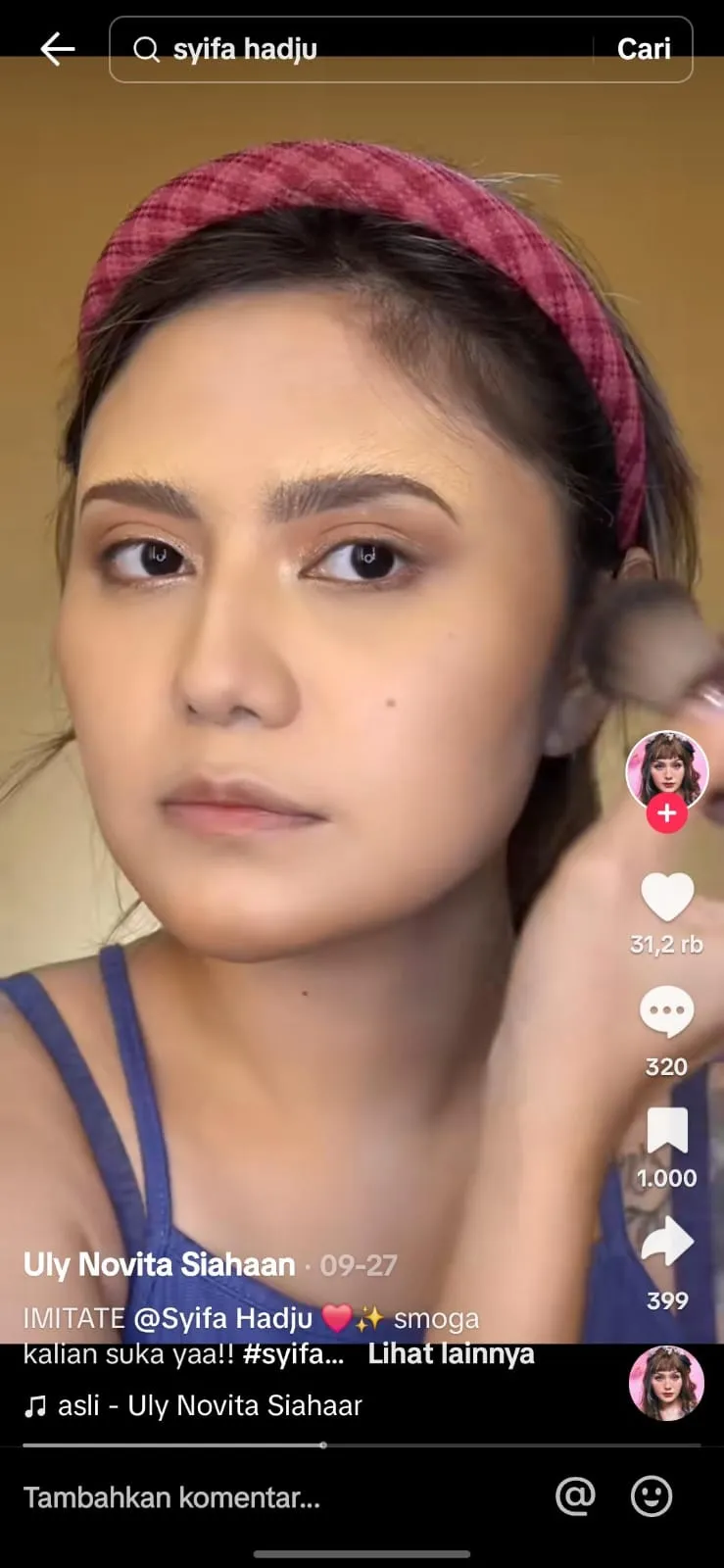
Task: Go back using the top-left arrow
Action: point(58,49)
